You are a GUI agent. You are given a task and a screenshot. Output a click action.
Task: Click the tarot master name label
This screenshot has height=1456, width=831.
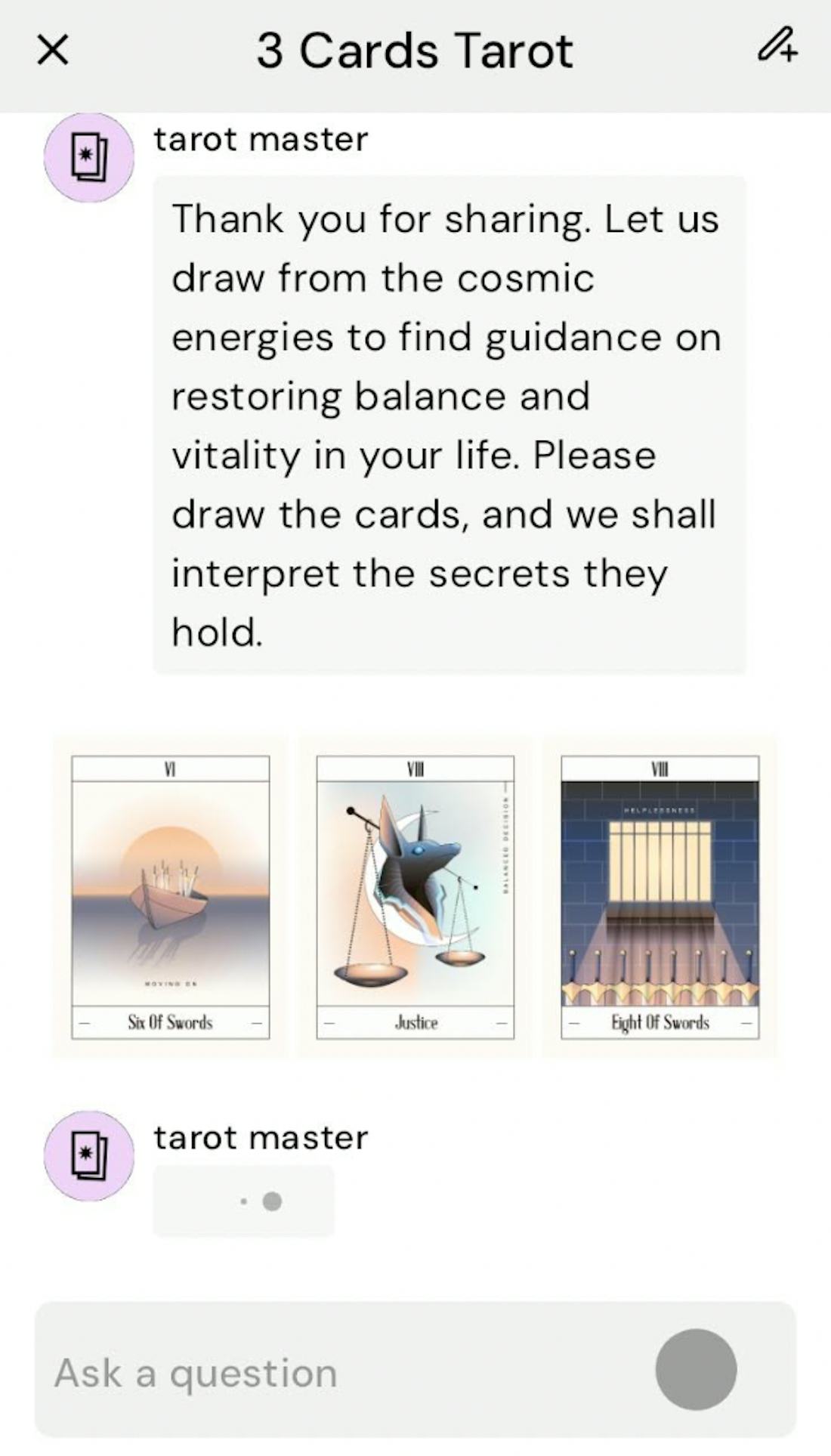(261, 138)
